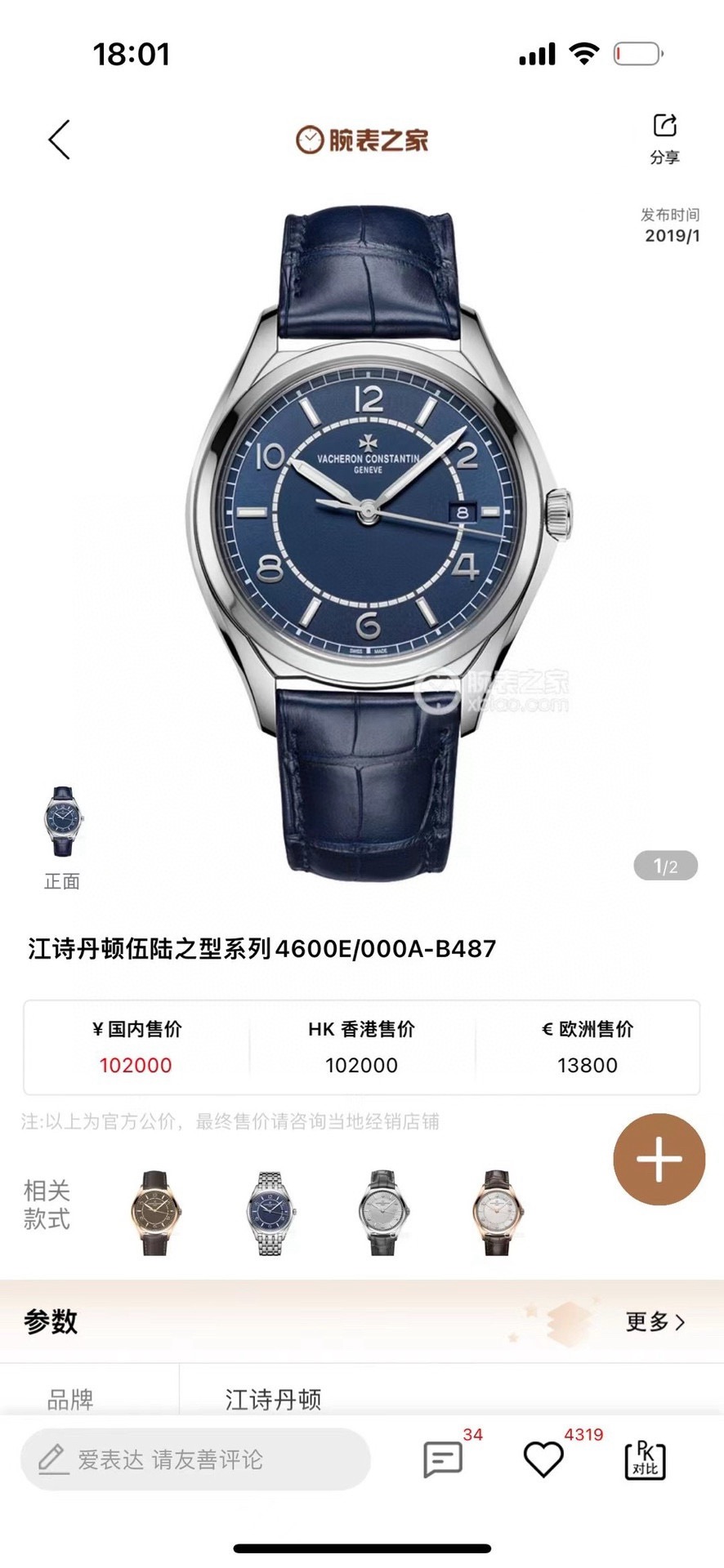Open related watch with steel bracelet
724x1568 pixels.
[270, 1212]
